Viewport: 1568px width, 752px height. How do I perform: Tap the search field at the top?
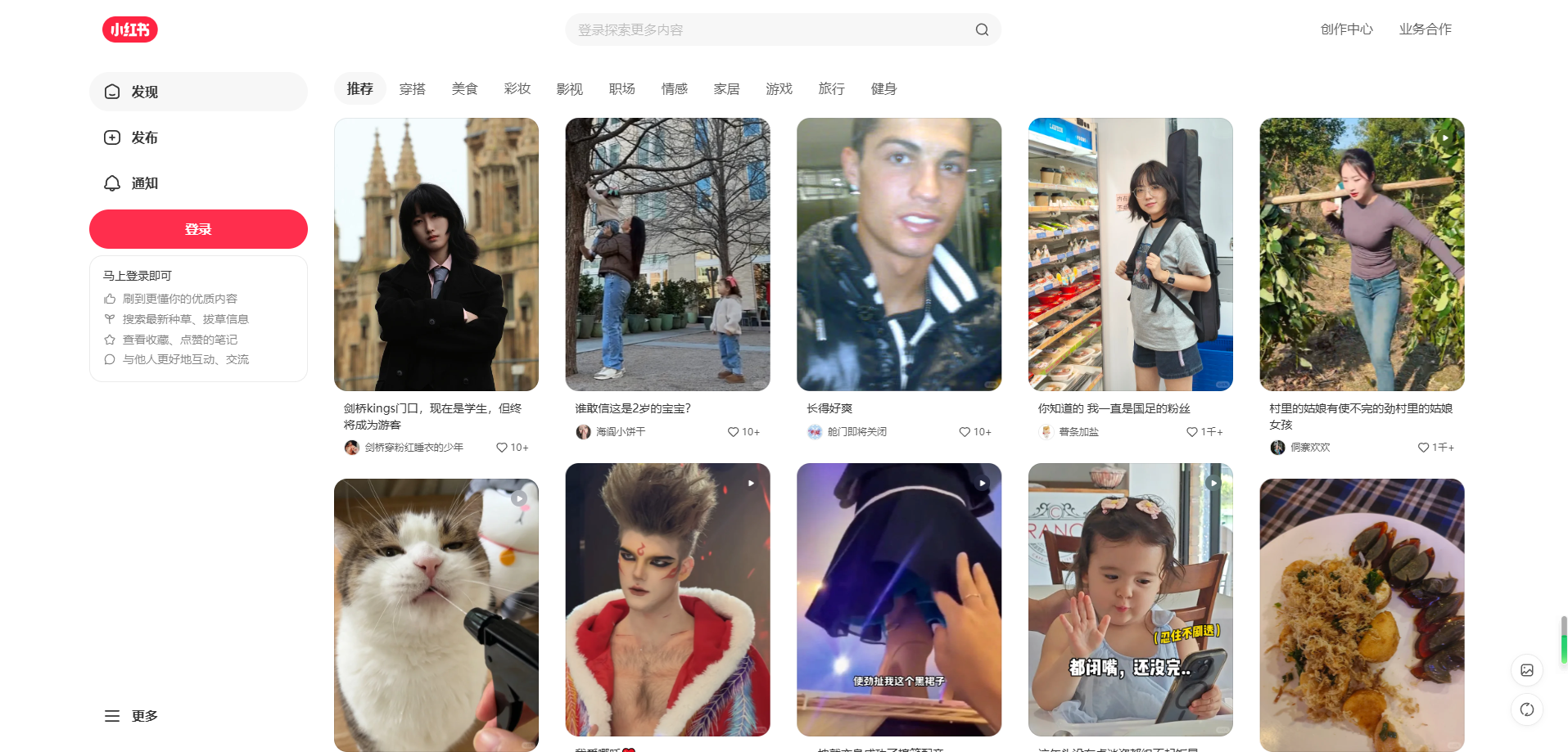pyautogui.click(x=770, y=30)
